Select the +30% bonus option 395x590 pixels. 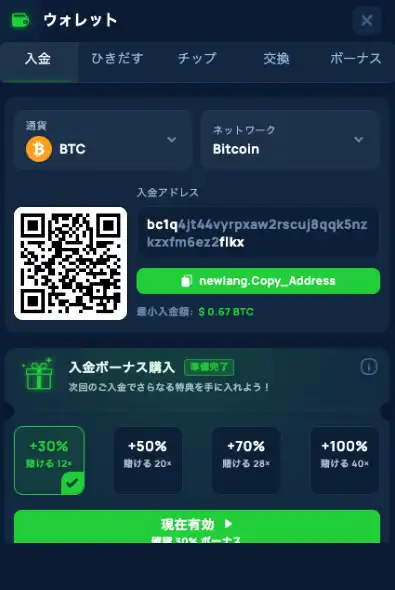click(x=49, y=460)
